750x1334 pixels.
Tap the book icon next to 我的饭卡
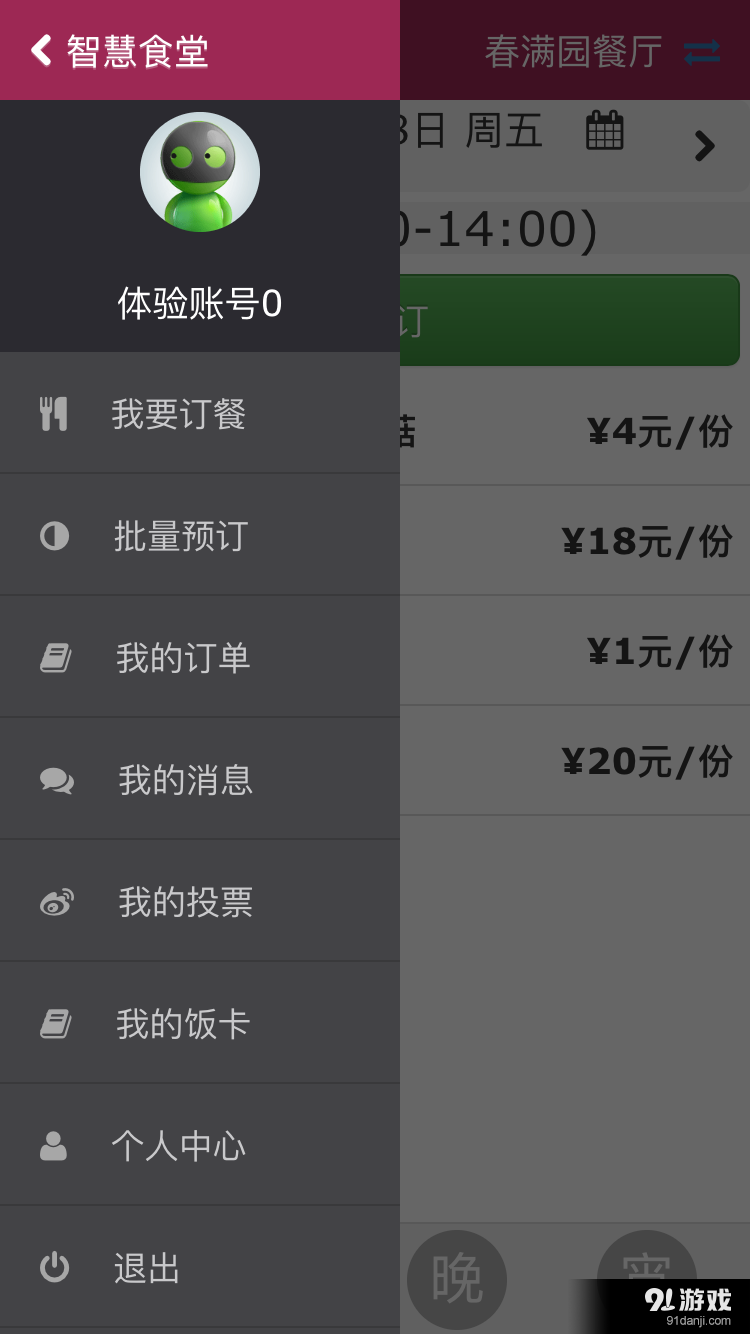point(55,1023)
